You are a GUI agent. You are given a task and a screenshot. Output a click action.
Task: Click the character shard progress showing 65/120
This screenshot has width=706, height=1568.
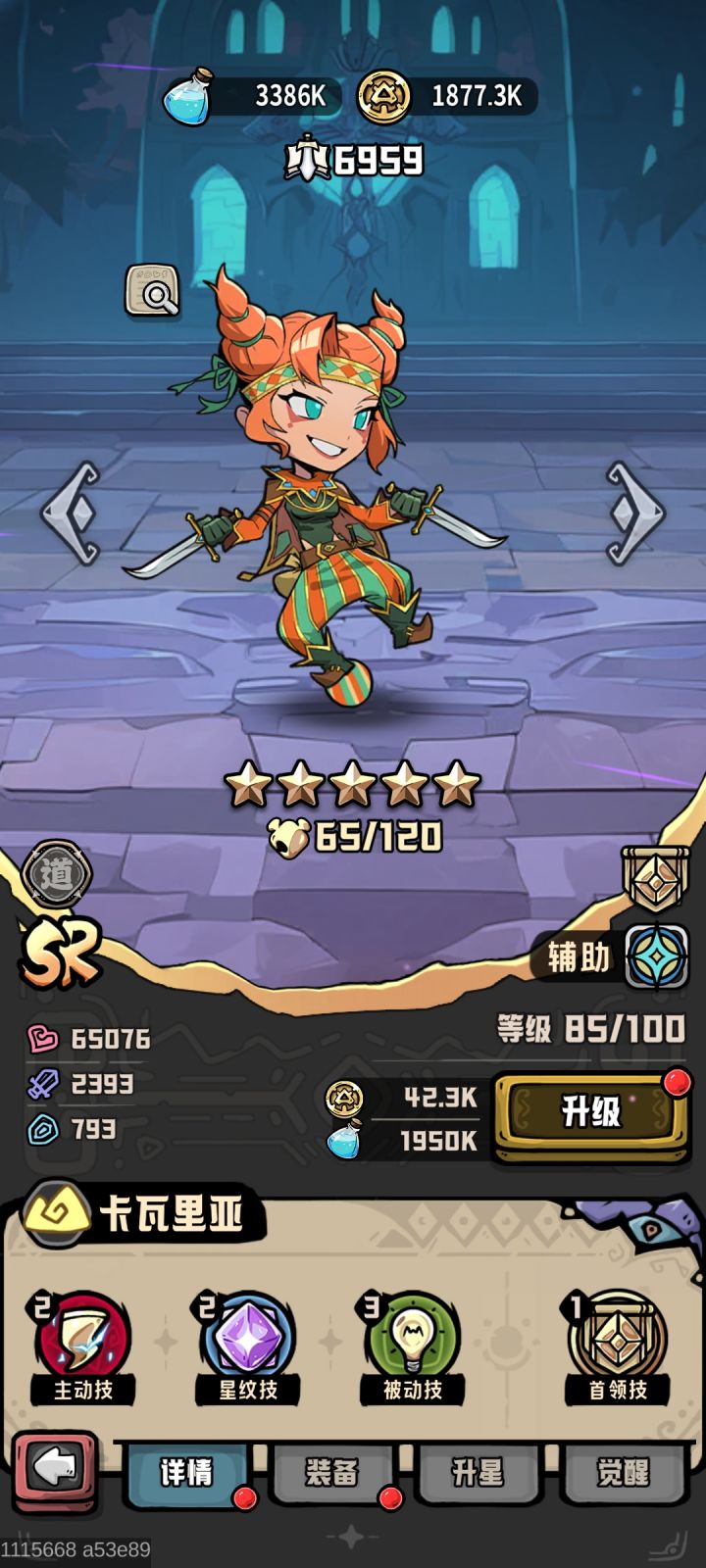(353, 834)
